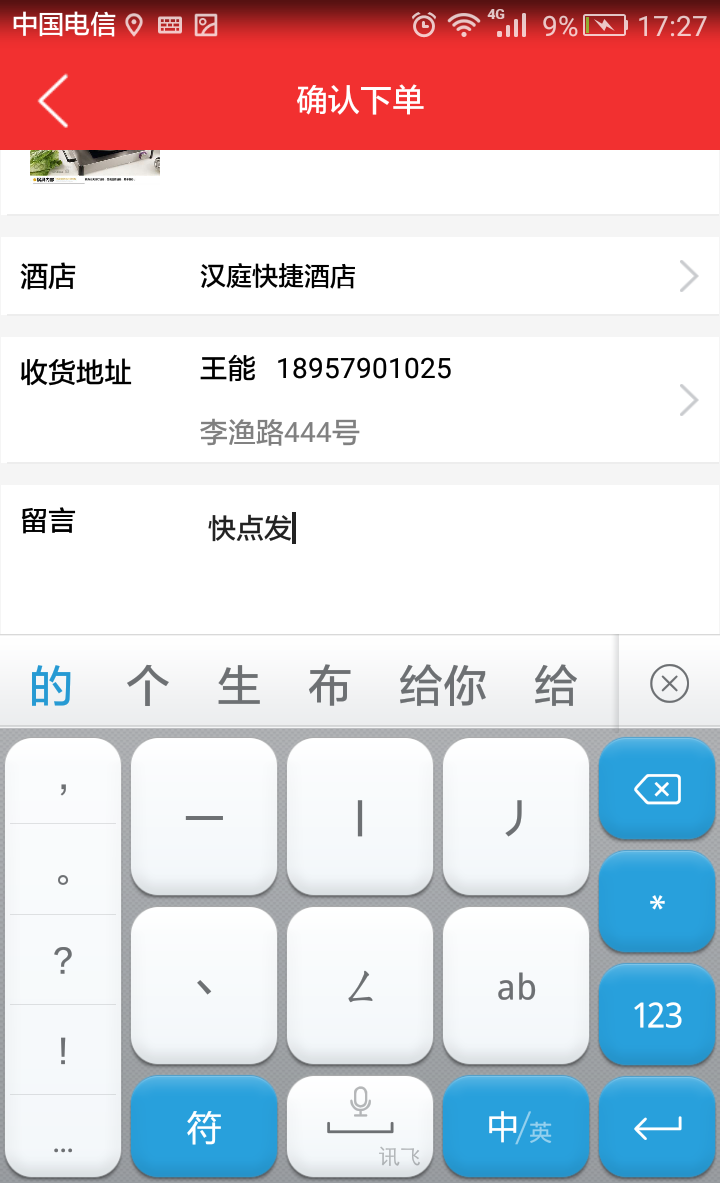Toggle the 中/英 language key

[516, 1128]
